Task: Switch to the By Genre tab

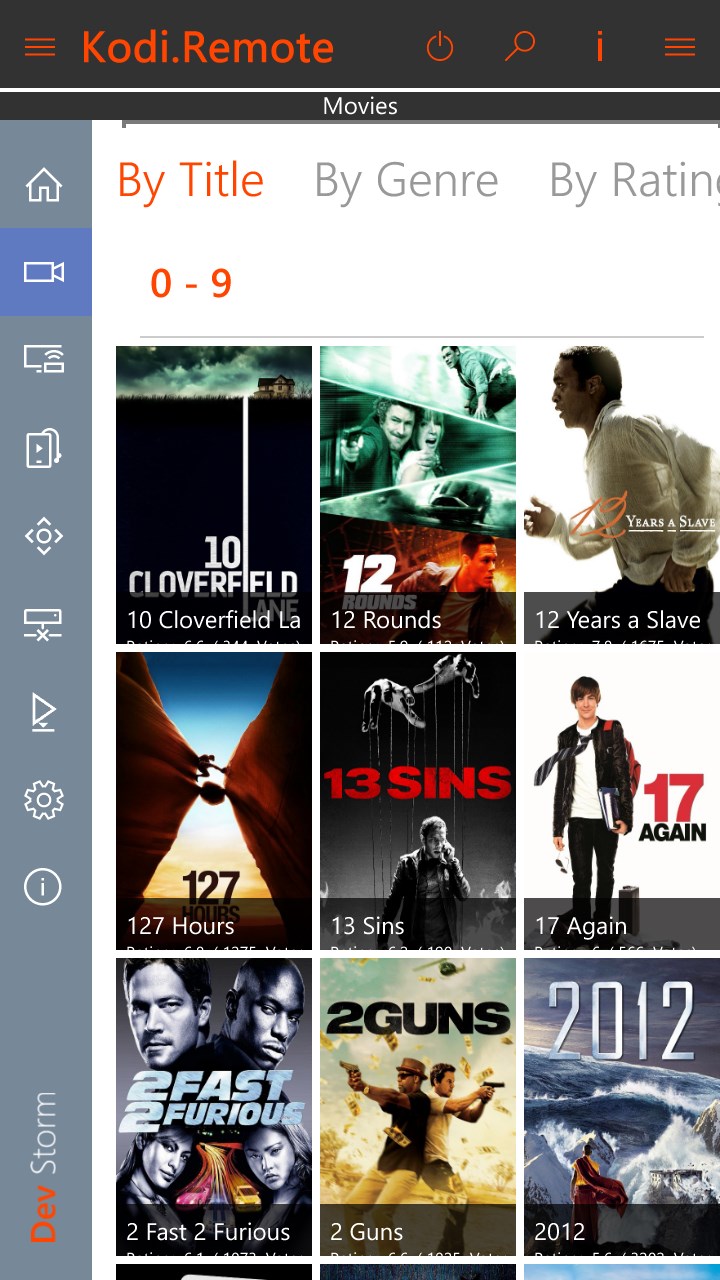Action: (x=406, y=181)
